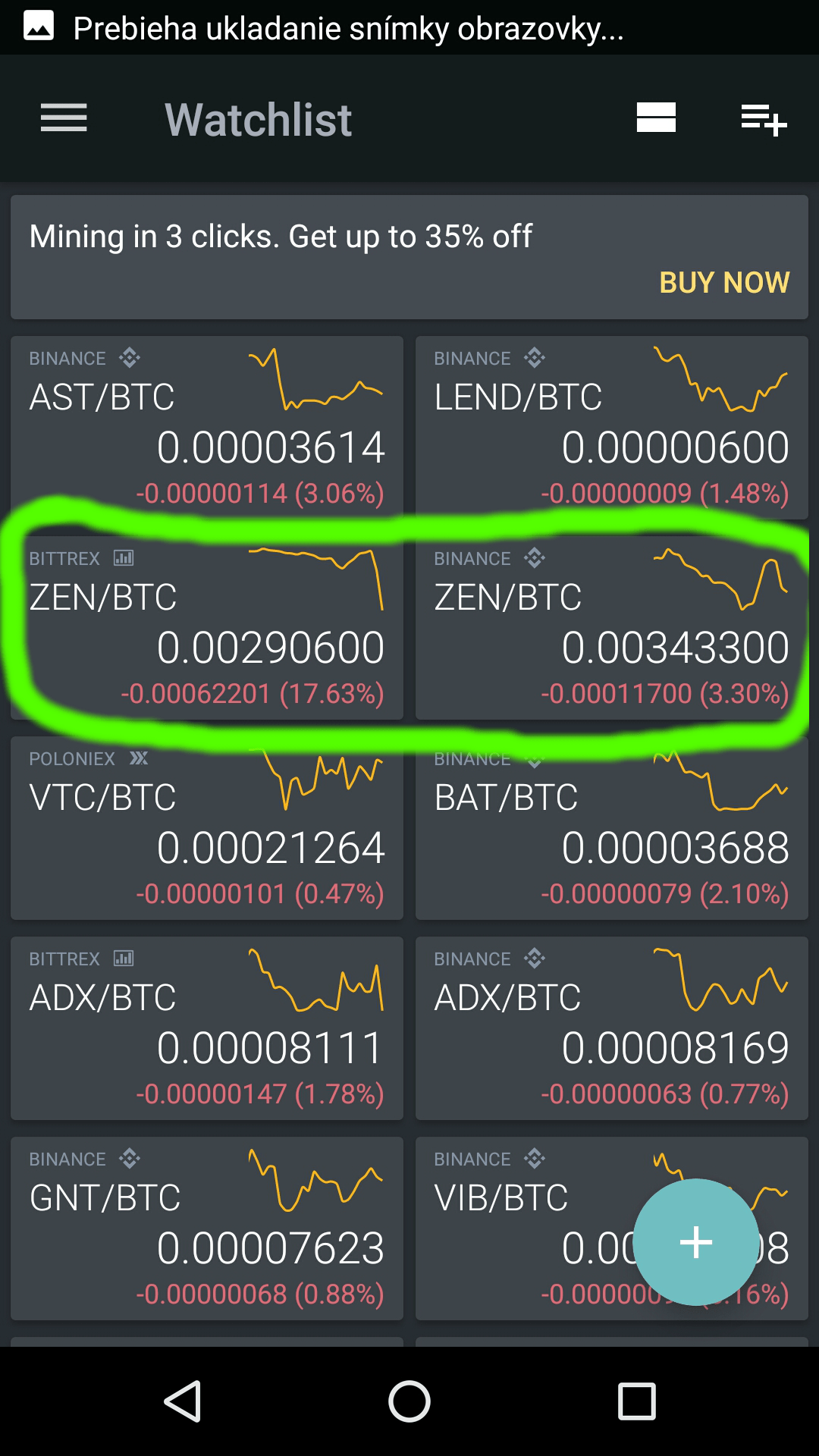Tap the Watchlist title in the toolbar

(x=258, y=119)
